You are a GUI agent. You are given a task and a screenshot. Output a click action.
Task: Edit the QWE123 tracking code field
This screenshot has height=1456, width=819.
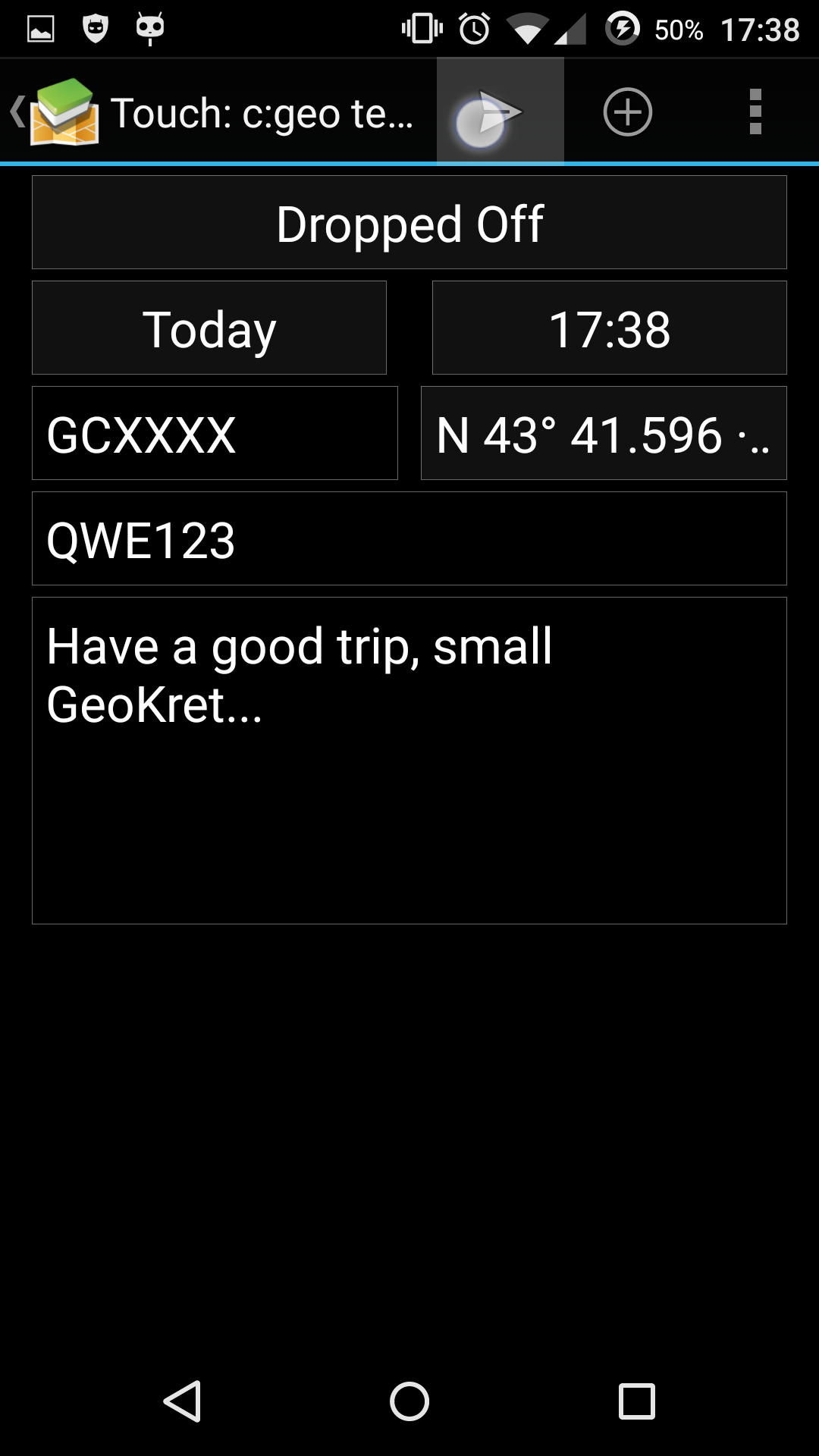coord(409,539)
